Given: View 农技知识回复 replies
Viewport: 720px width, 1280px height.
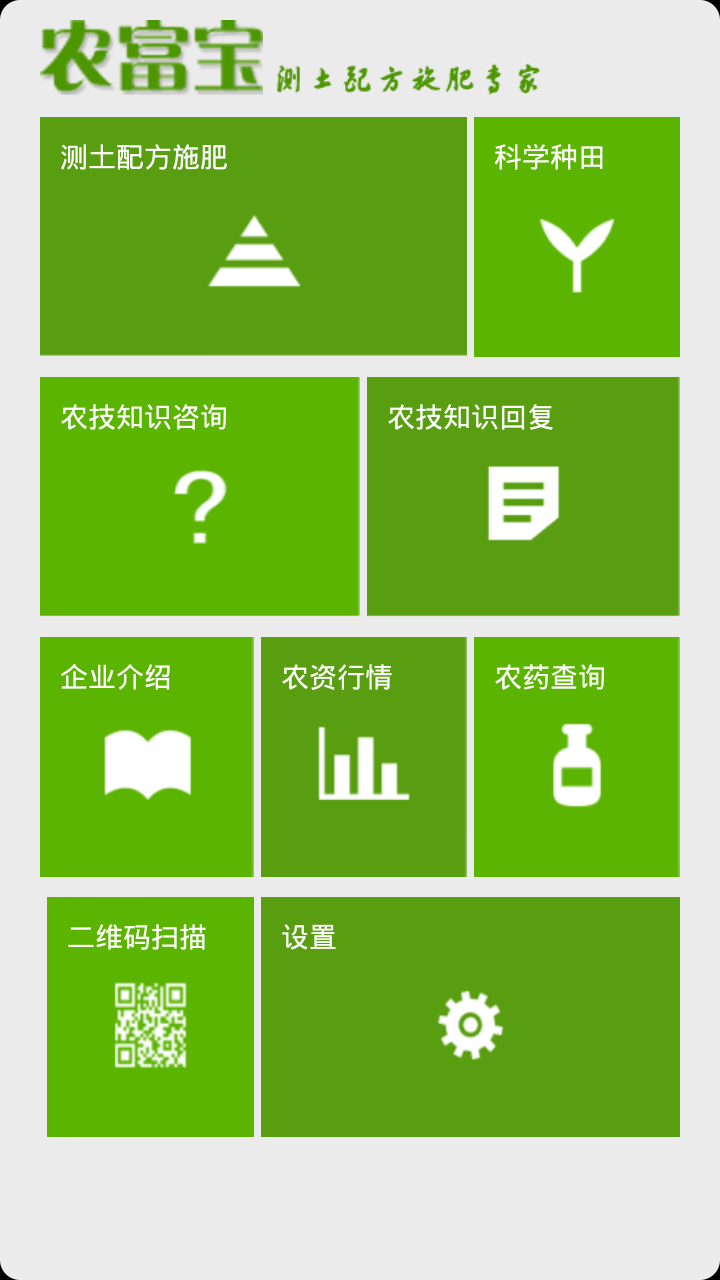Looking at the screenshot, I should [523, 496].
